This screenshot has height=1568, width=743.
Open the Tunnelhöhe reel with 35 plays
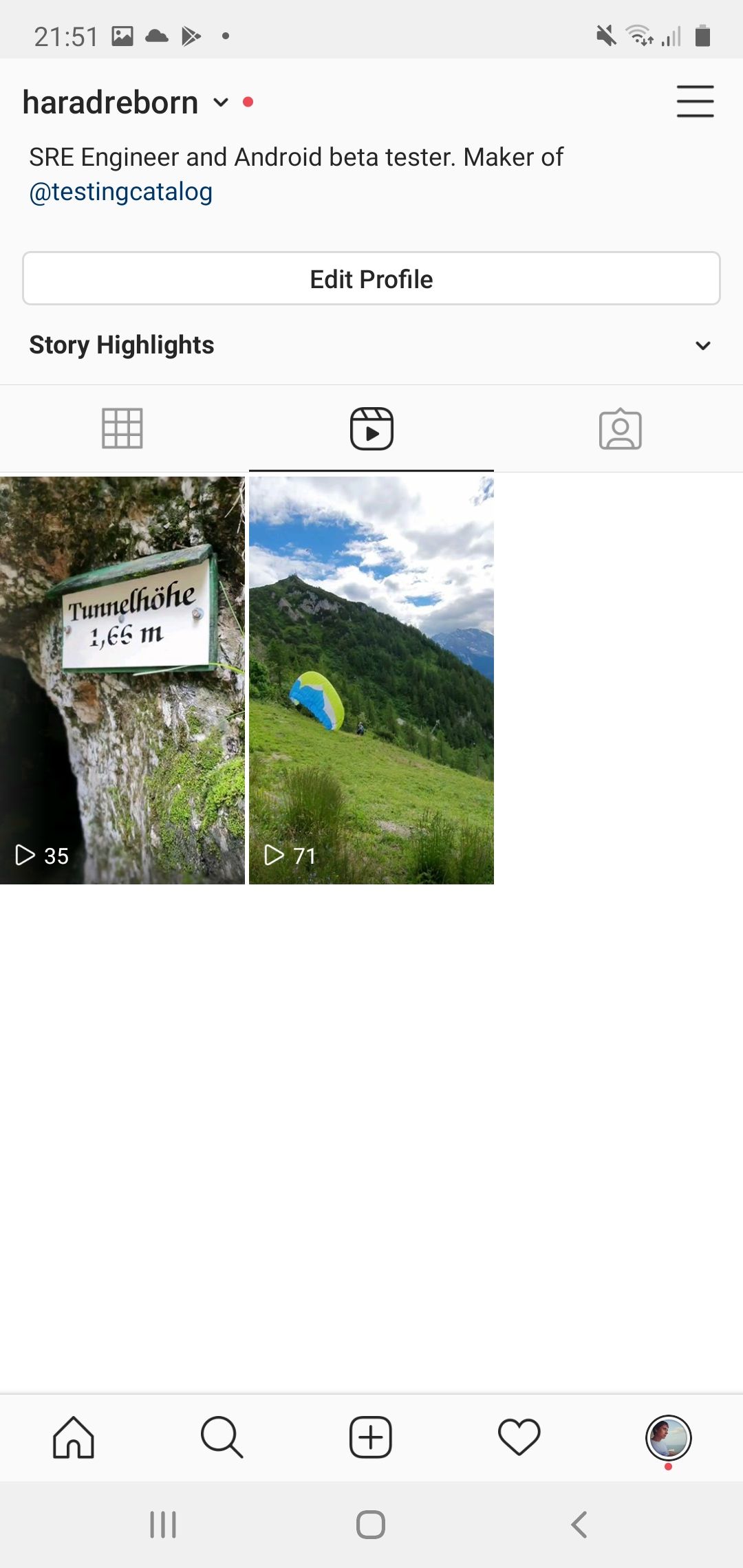pyautogui.click(x=122, y=679)
